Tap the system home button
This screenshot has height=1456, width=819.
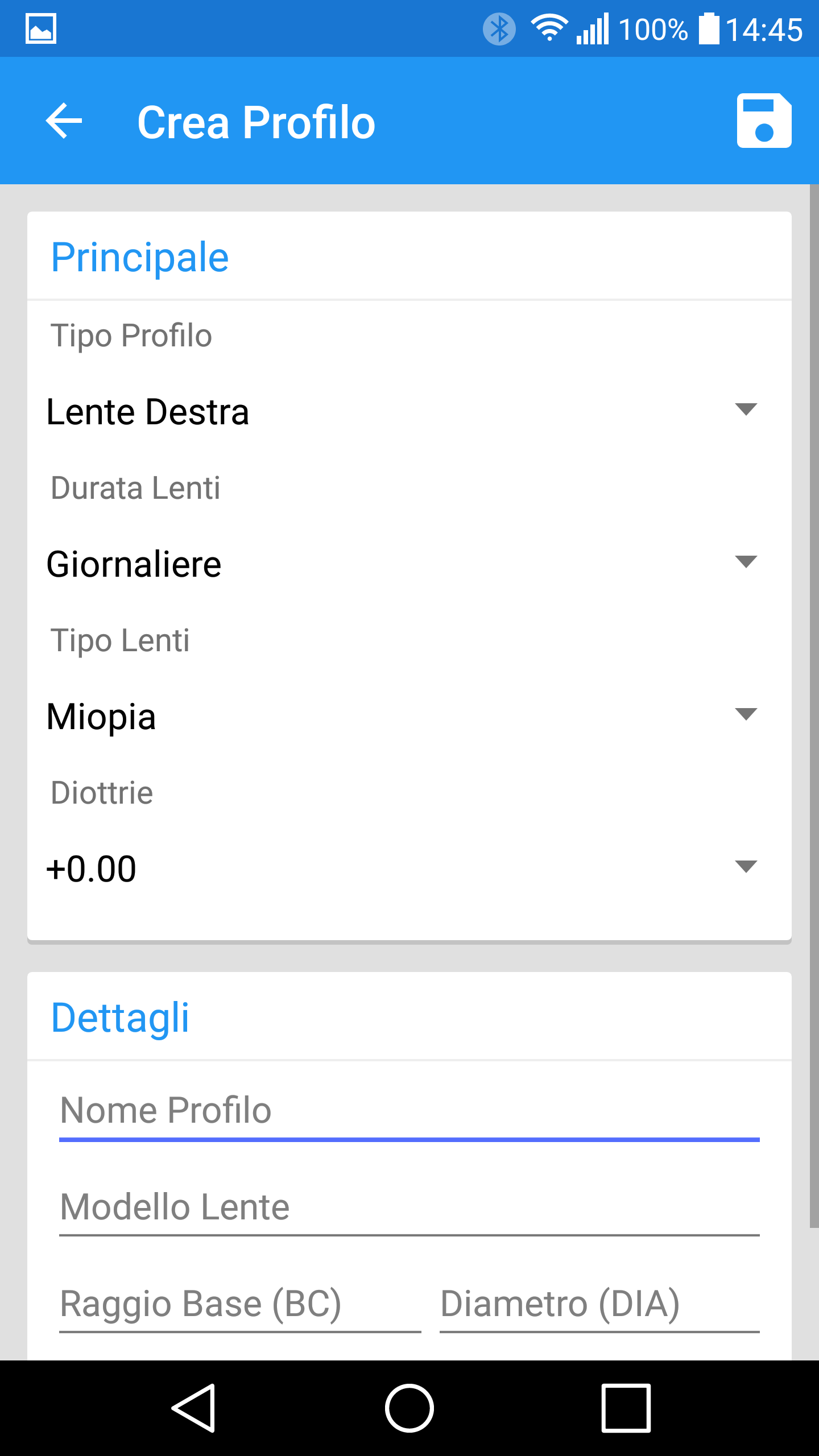[409, 1408]
